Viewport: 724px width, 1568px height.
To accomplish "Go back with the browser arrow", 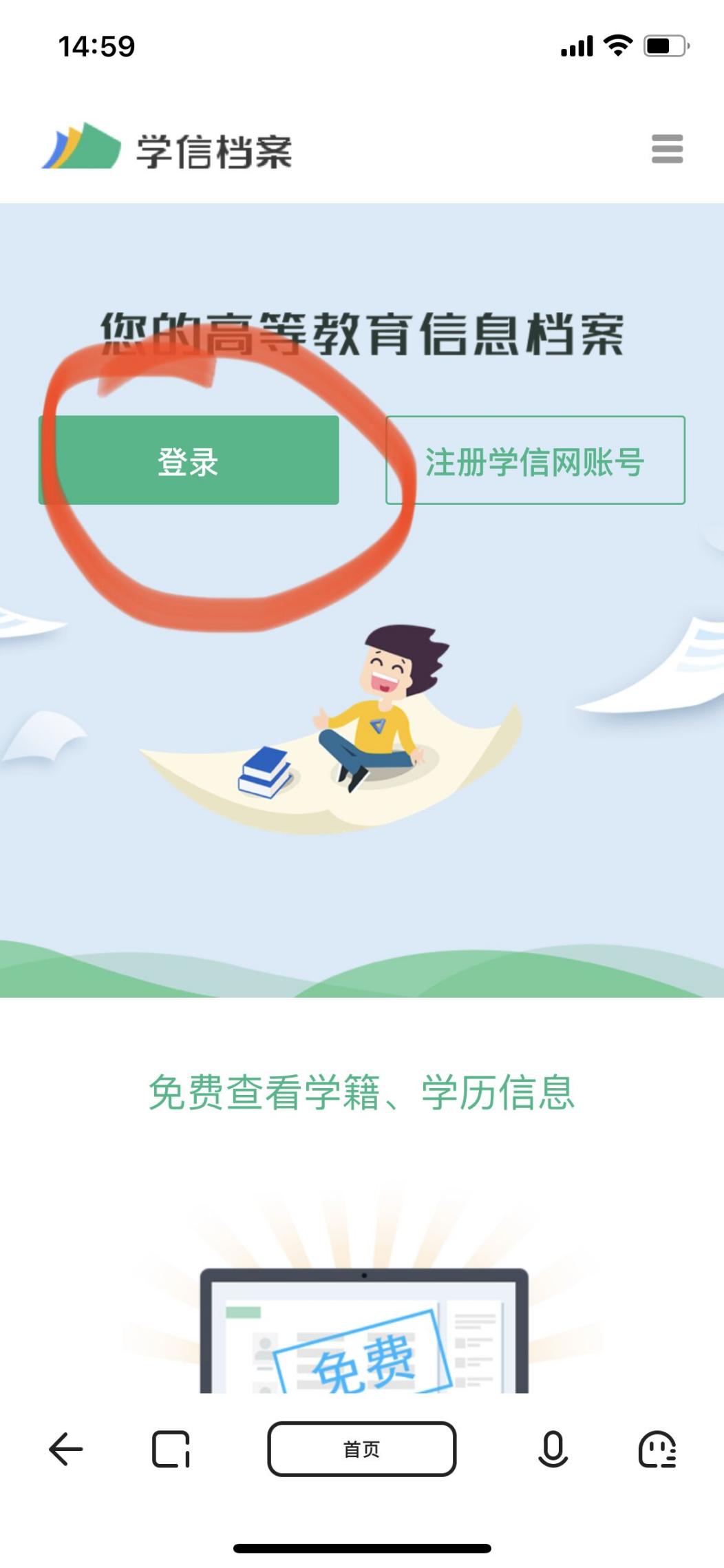I will pos(66,1449).
